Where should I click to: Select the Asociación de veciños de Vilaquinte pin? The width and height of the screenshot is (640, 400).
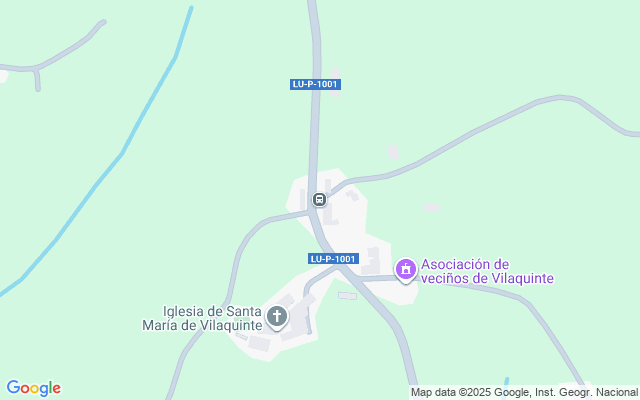405,269
